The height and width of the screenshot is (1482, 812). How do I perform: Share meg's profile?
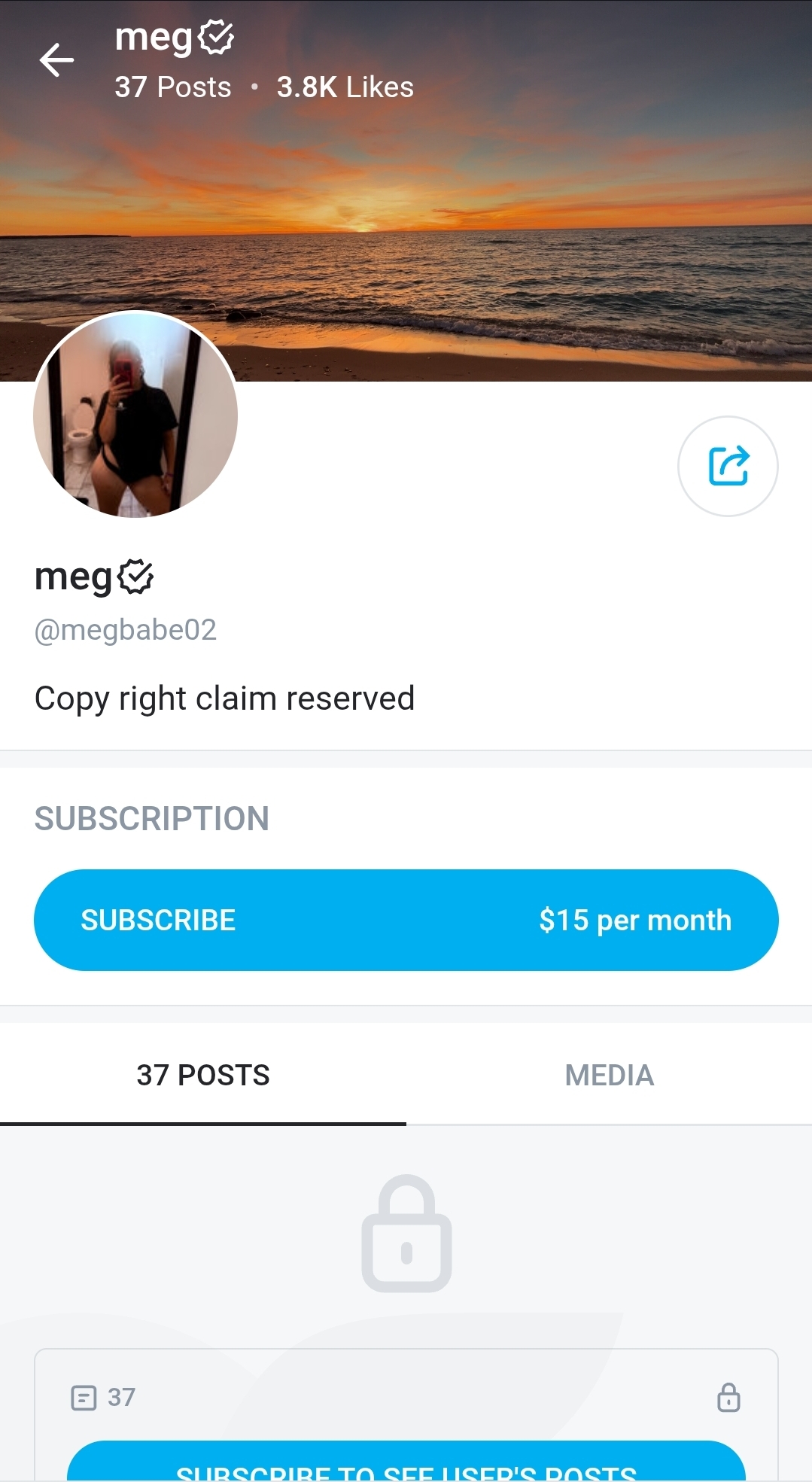pyautogui.click(x=728, y=466)
